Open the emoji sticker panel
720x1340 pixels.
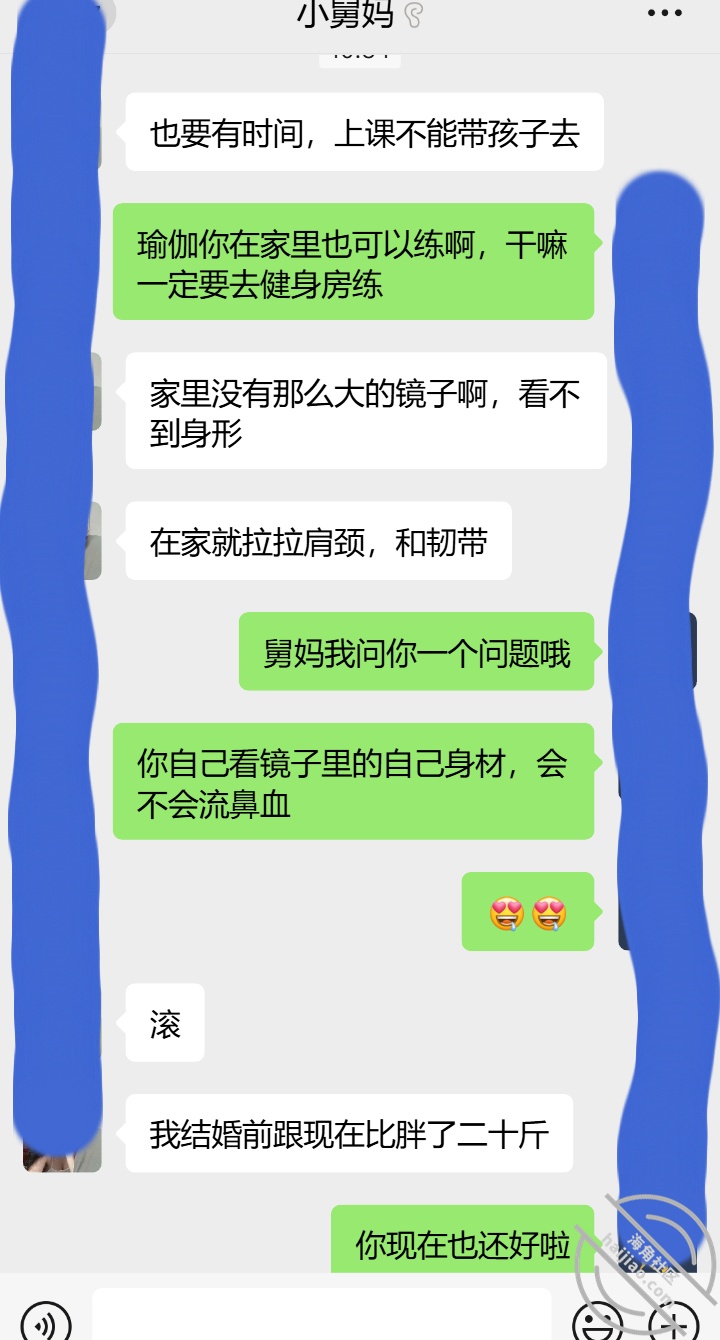click(598, 1322)
